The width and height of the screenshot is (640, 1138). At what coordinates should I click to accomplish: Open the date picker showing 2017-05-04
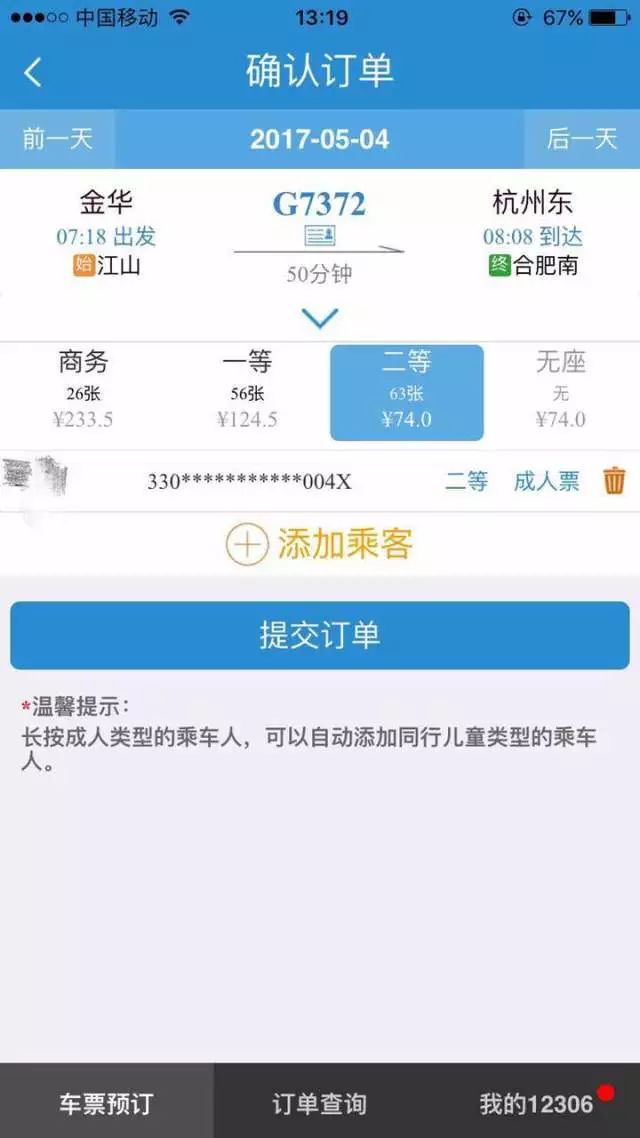tap(319, 139)
